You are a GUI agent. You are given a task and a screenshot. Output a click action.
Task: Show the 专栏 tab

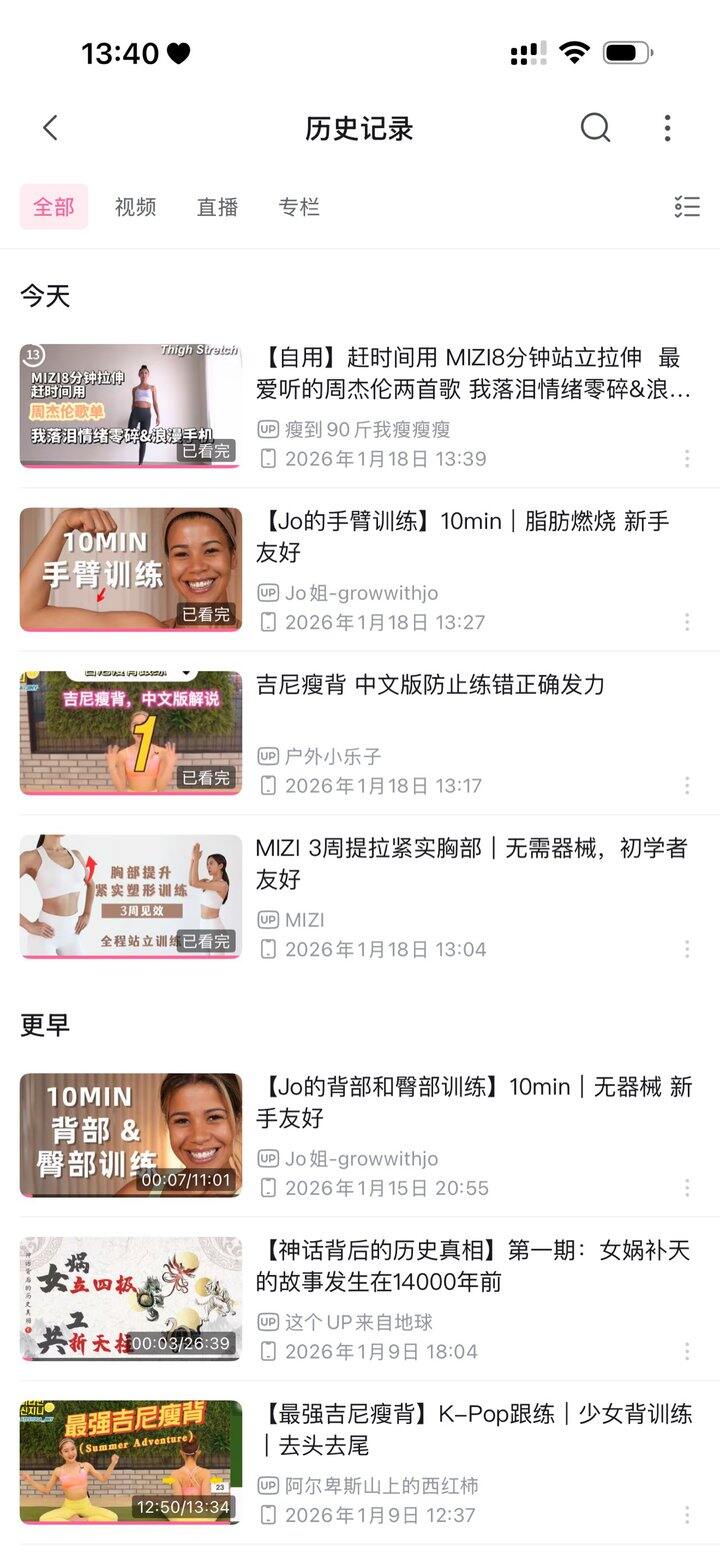tap(299, 207)
